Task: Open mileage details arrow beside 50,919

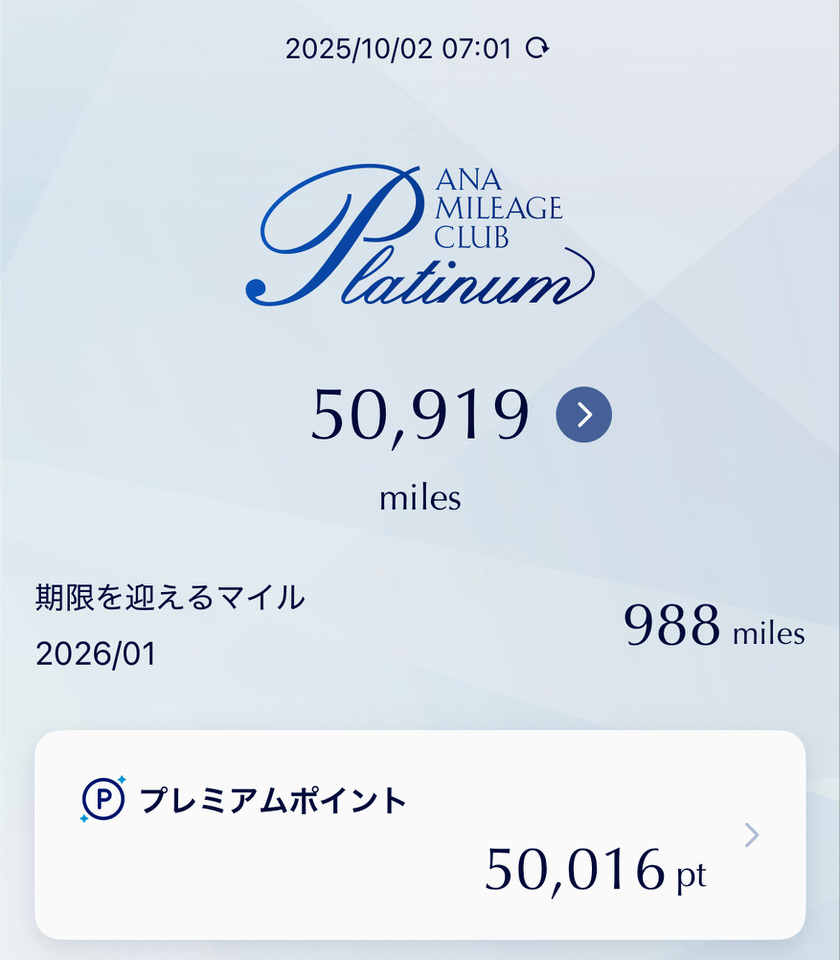Action: (x=584, y=415)
